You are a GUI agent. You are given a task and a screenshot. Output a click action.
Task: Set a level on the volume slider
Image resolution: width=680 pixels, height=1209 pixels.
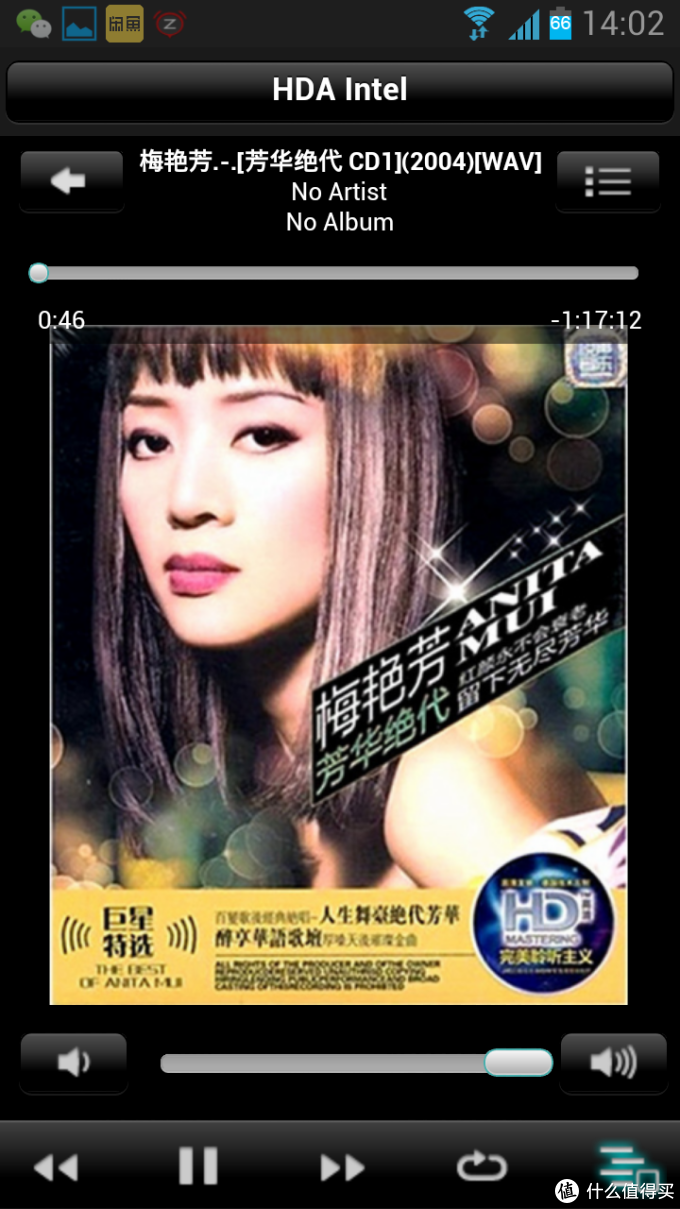(x=355, y=1063)
